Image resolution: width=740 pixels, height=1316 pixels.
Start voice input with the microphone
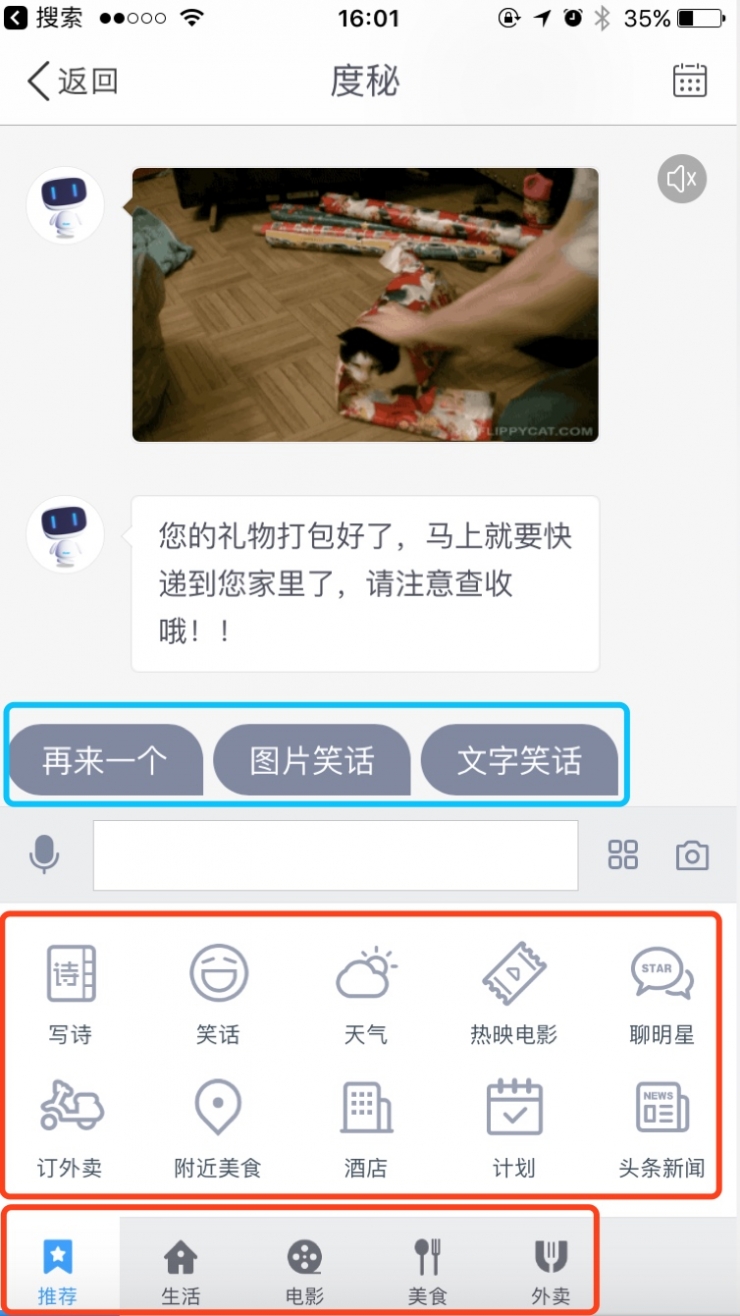click(x=44, y=855)
